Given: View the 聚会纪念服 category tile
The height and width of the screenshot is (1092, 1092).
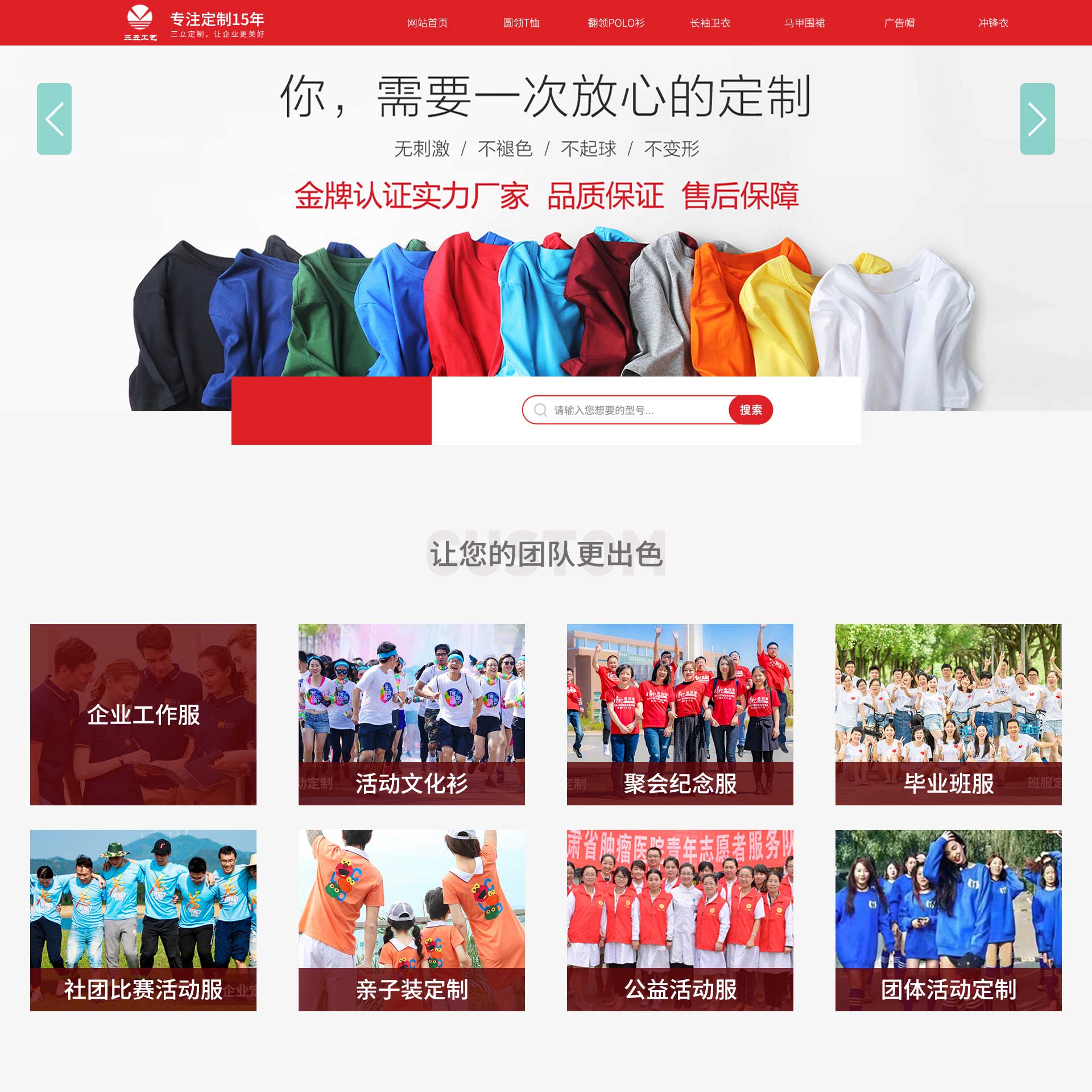Looking at the screenshot, I should 680,714.
